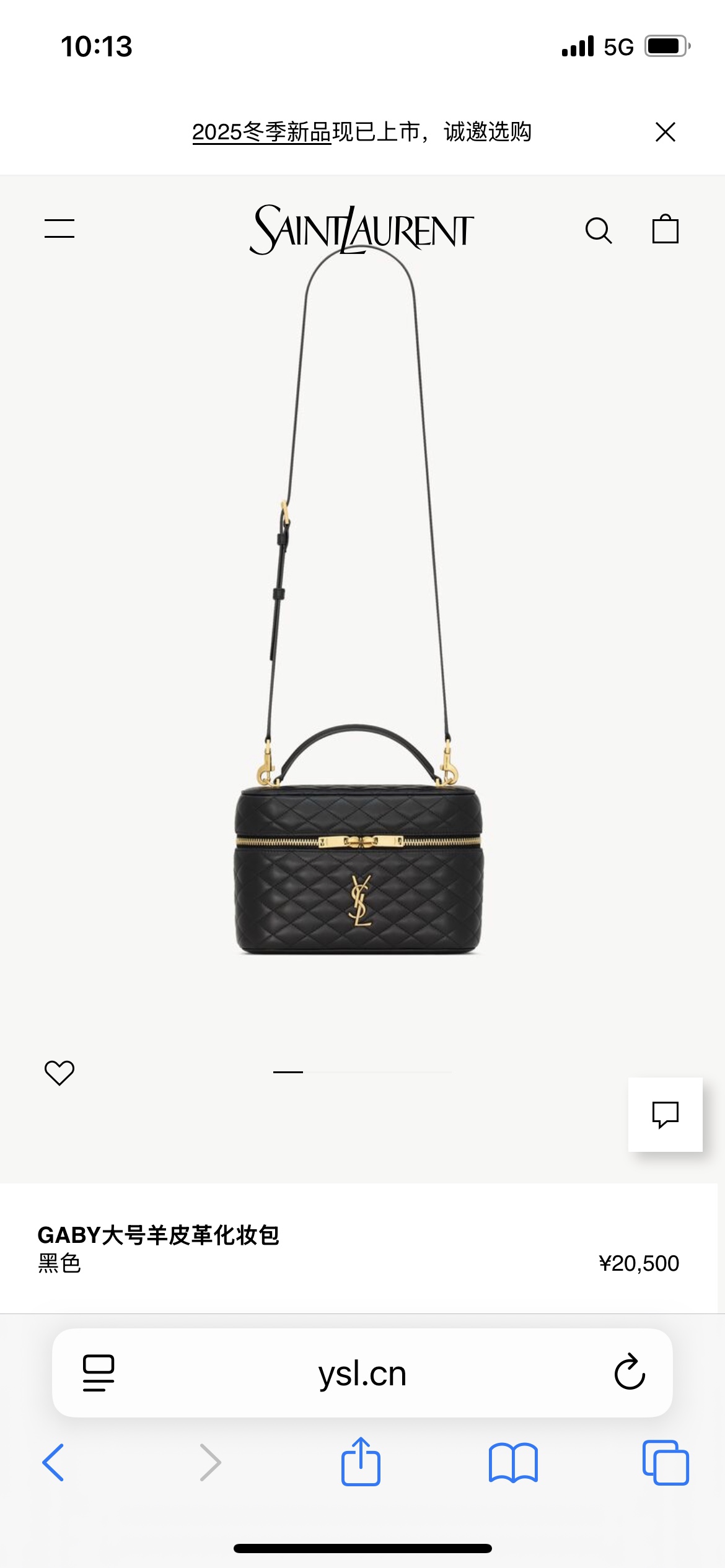Open the search icon
This screenshot has width=725, height=1568.
pos(599,230)
